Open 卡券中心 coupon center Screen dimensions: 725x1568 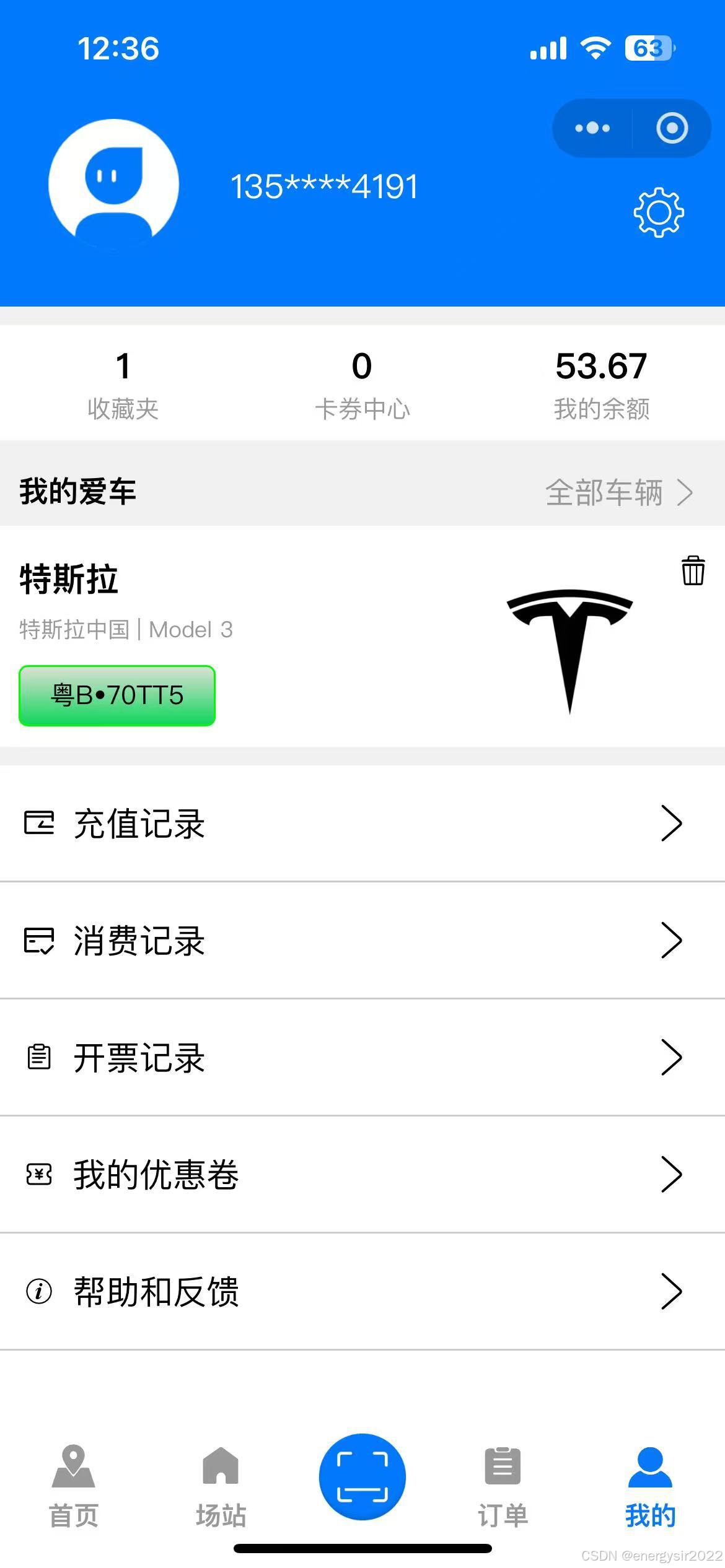pos(362,384)
